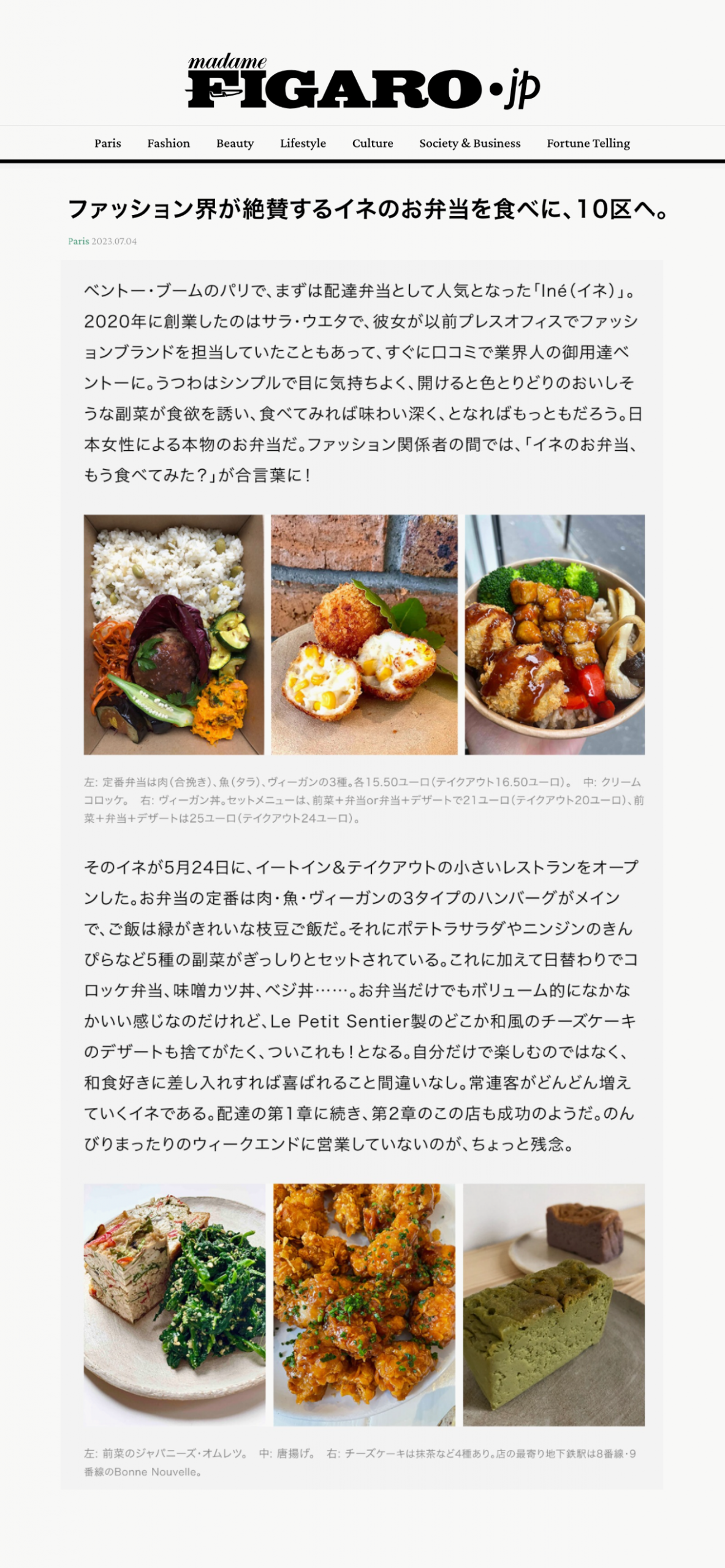Open the Paris navigation menu item
725x1568 pixels.
(107, 143)
